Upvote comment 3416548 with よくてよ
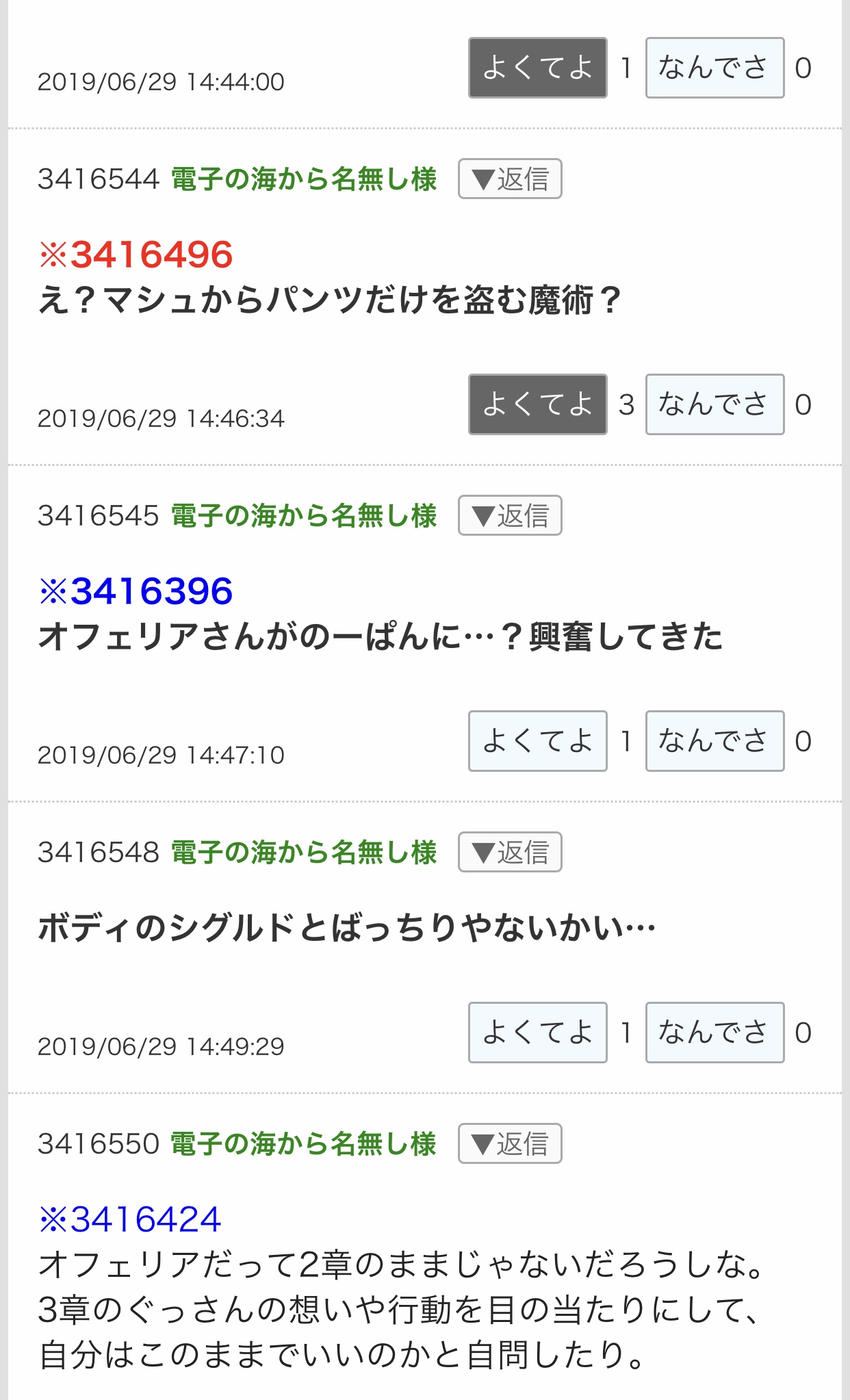Viewport: 850px width, 1400px height. [x=537, y=1033]
